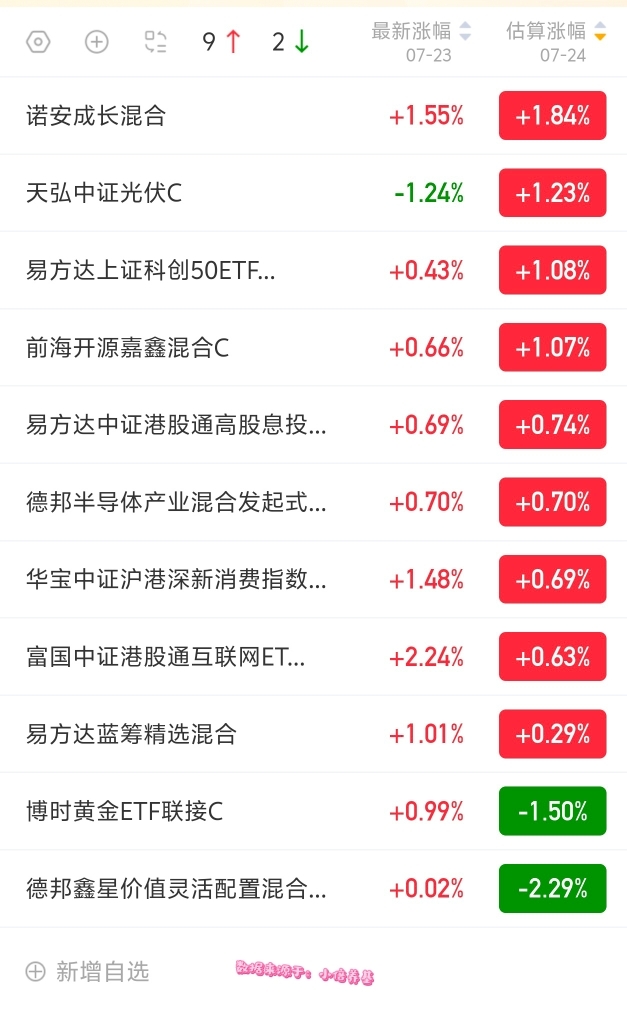Open 博时黄金ETF联接C fund row
The width and height of the screenshot is (627, 1033).
[x=314, y=811]
